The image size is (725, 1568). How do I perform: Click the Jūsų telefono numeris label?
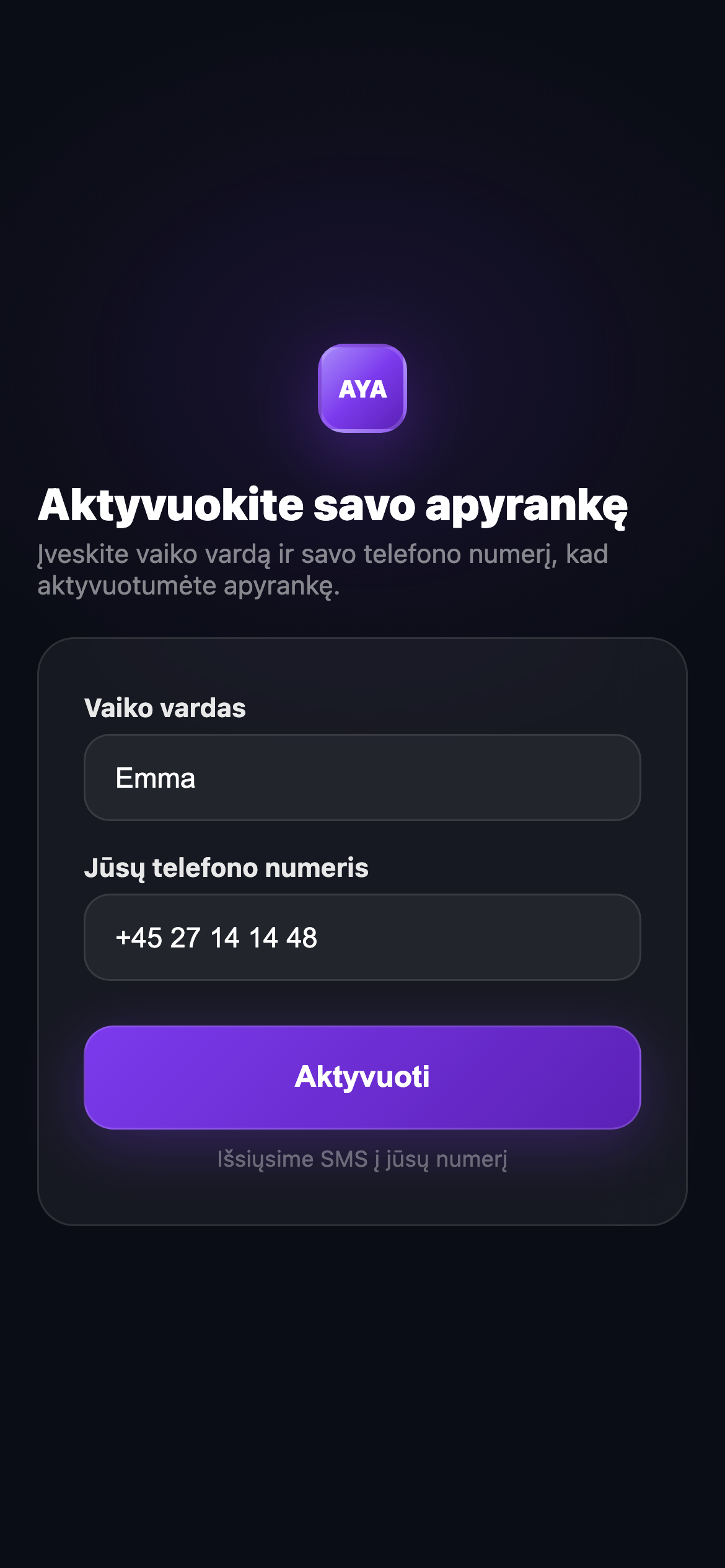(x=227, y=869)
